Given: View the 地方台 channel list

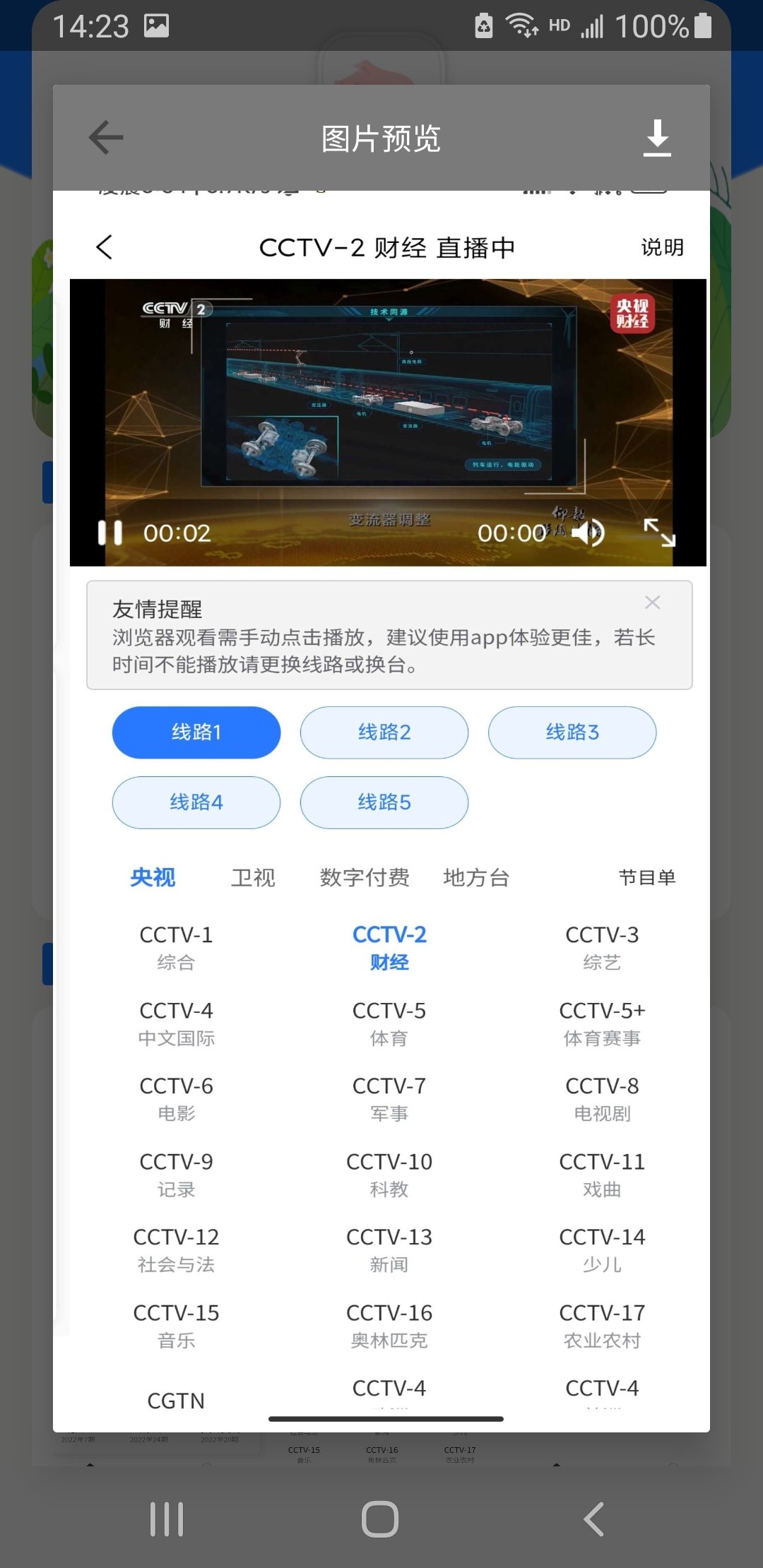Looking at the screenshot, I should tap(476, 877).
